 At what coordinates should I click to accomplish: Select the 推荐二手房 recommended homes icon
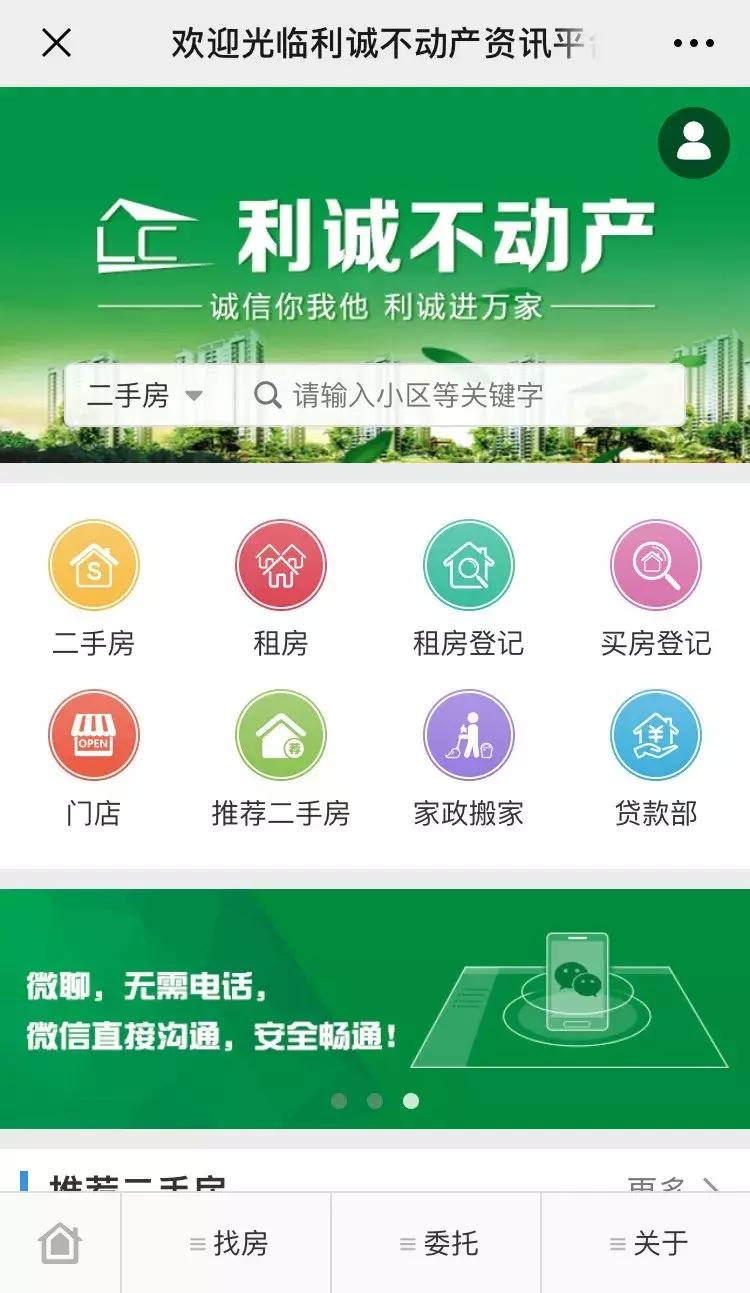click(x=281, y=735)
